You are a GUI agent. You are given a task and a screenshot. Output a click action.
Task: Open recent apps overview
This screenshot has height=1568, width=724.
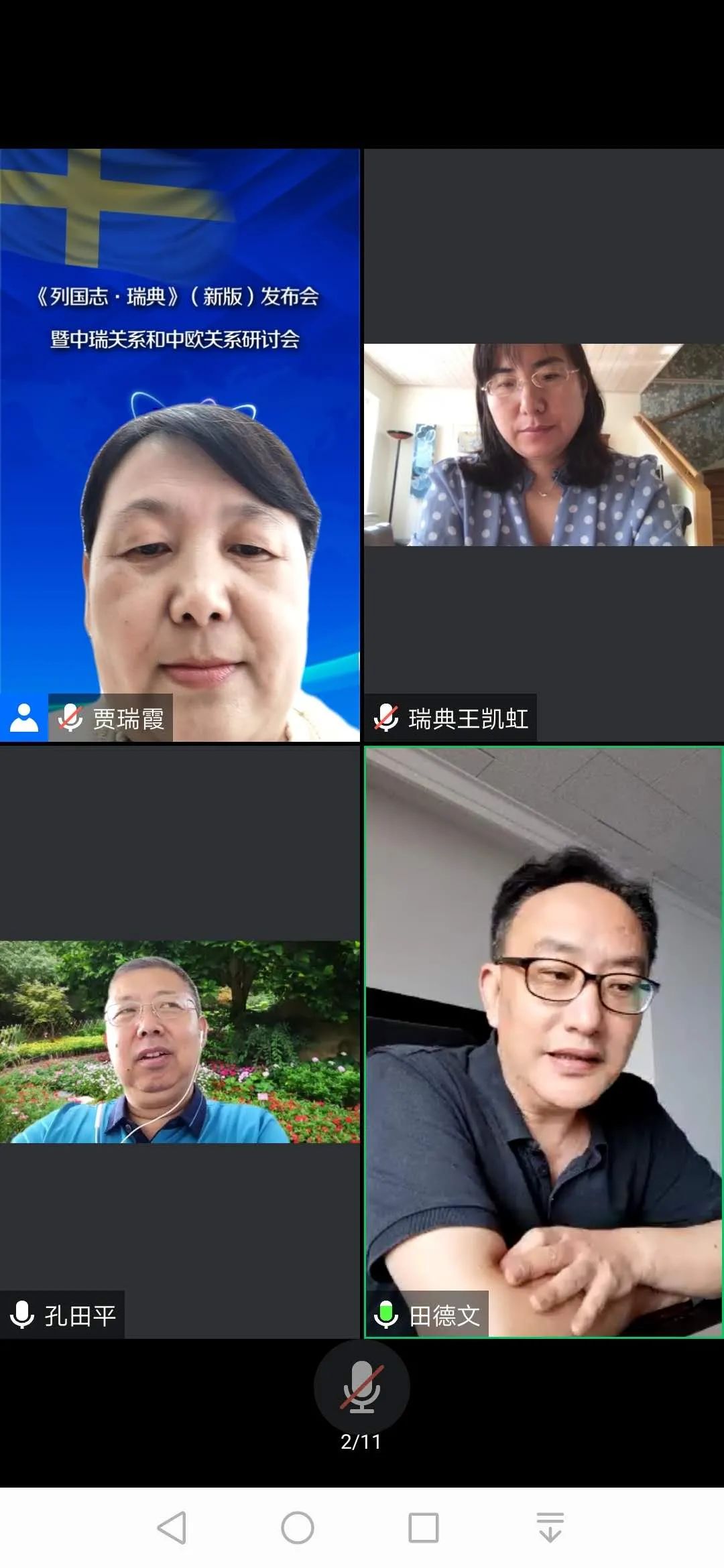(x=424, y=1528)
